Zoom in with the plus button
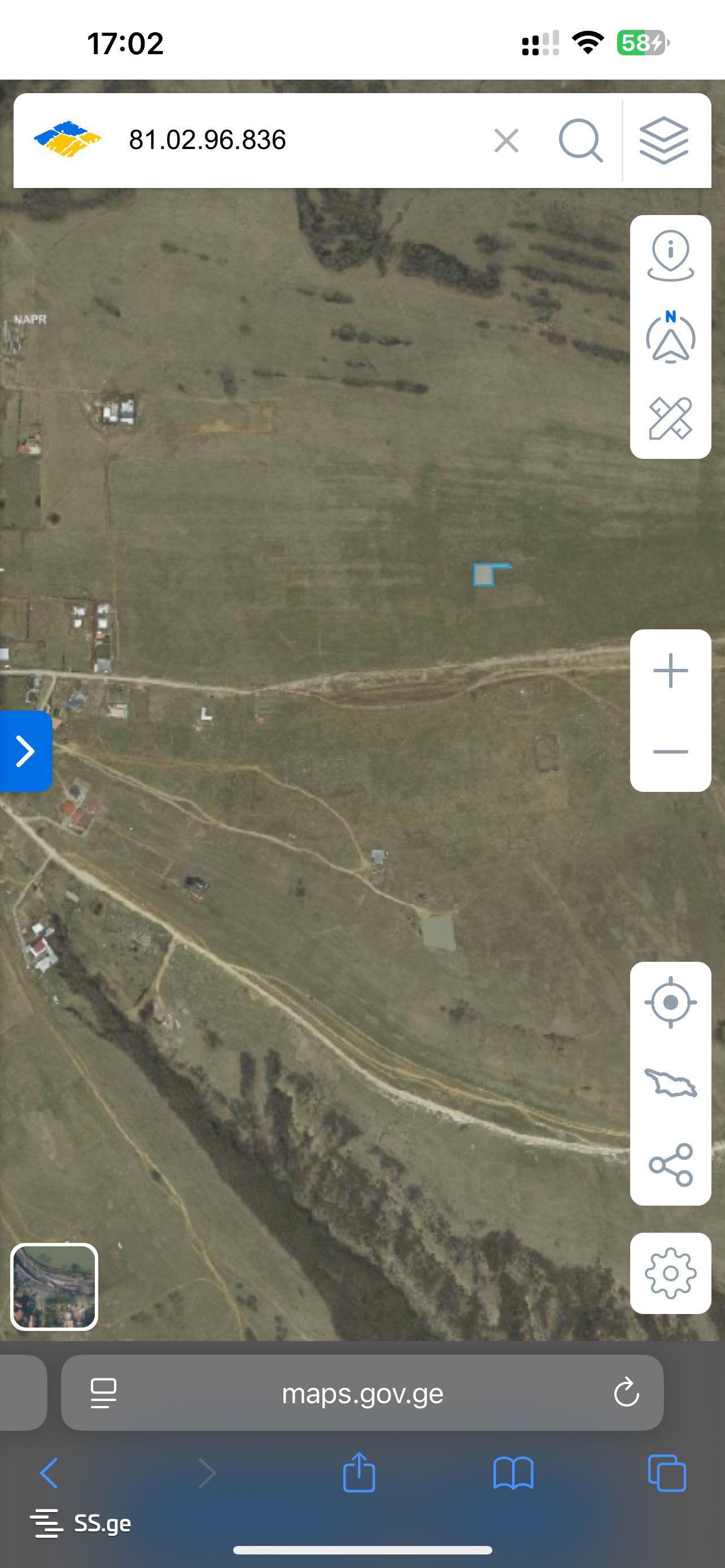Viewport: 725px width, 1568px height. tap(670, 670)
